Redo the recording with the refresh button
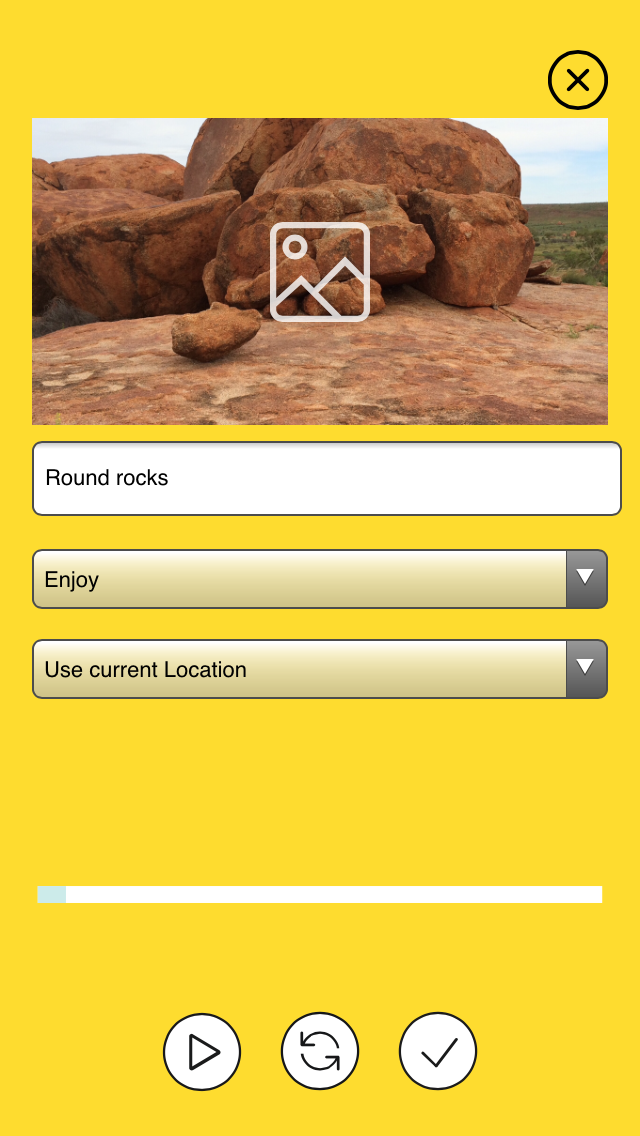Viewport: 640px width, 1136px height. (320, 1051)
